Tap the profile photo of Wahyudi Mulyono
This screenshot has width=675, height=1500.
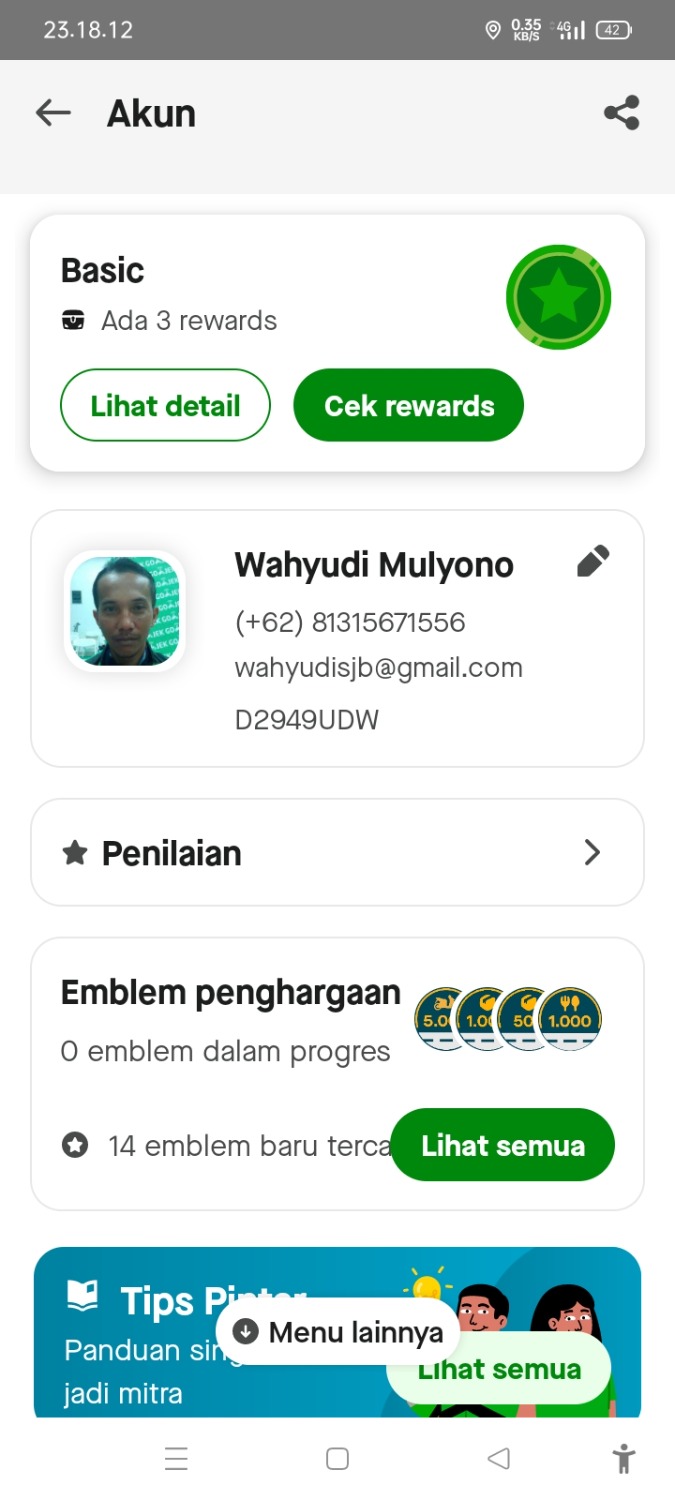click(125, 610)
